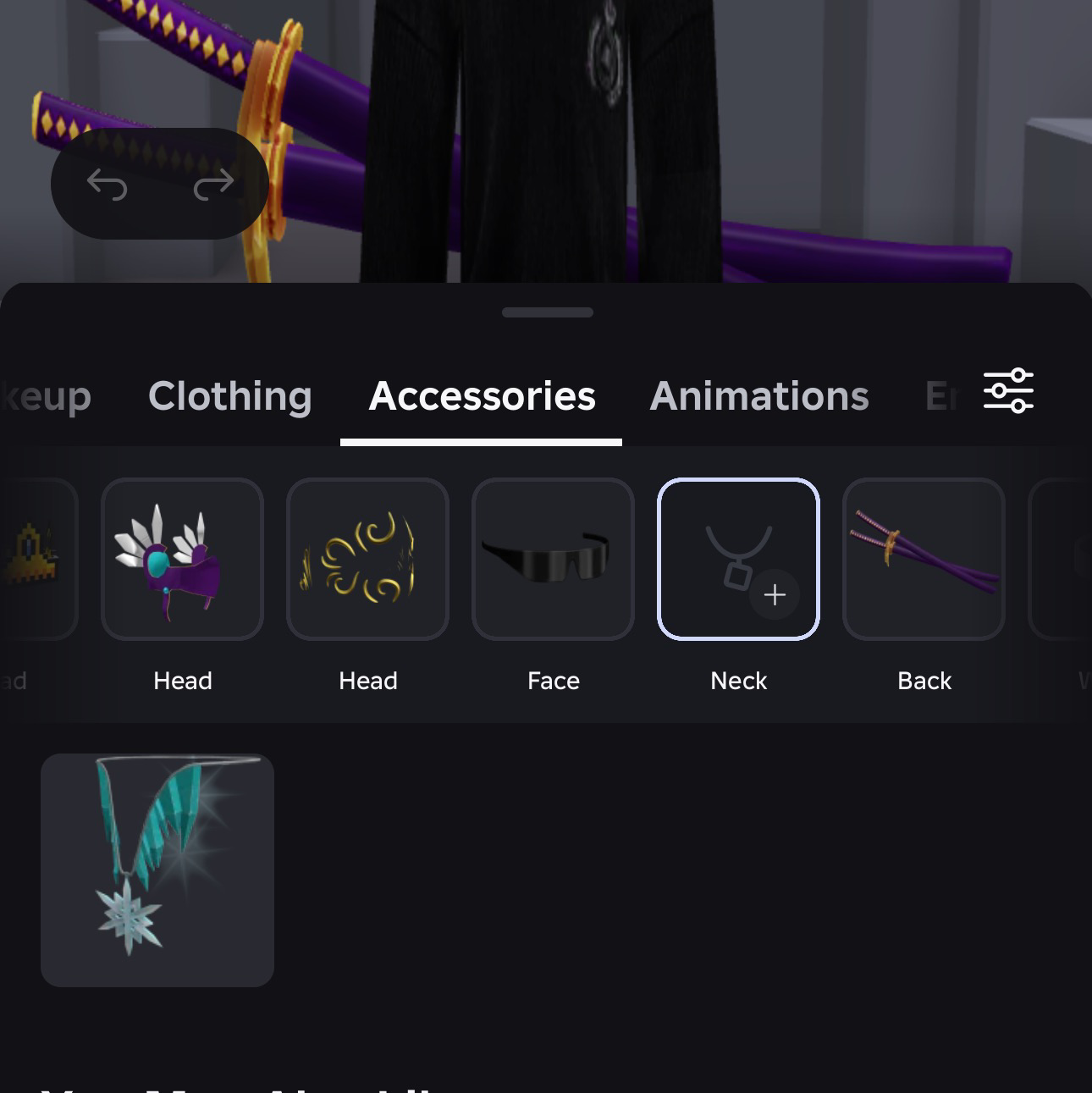Redo the avatar change
1092x1093 pixels.
pyautogui.click(x=212, y=184)
